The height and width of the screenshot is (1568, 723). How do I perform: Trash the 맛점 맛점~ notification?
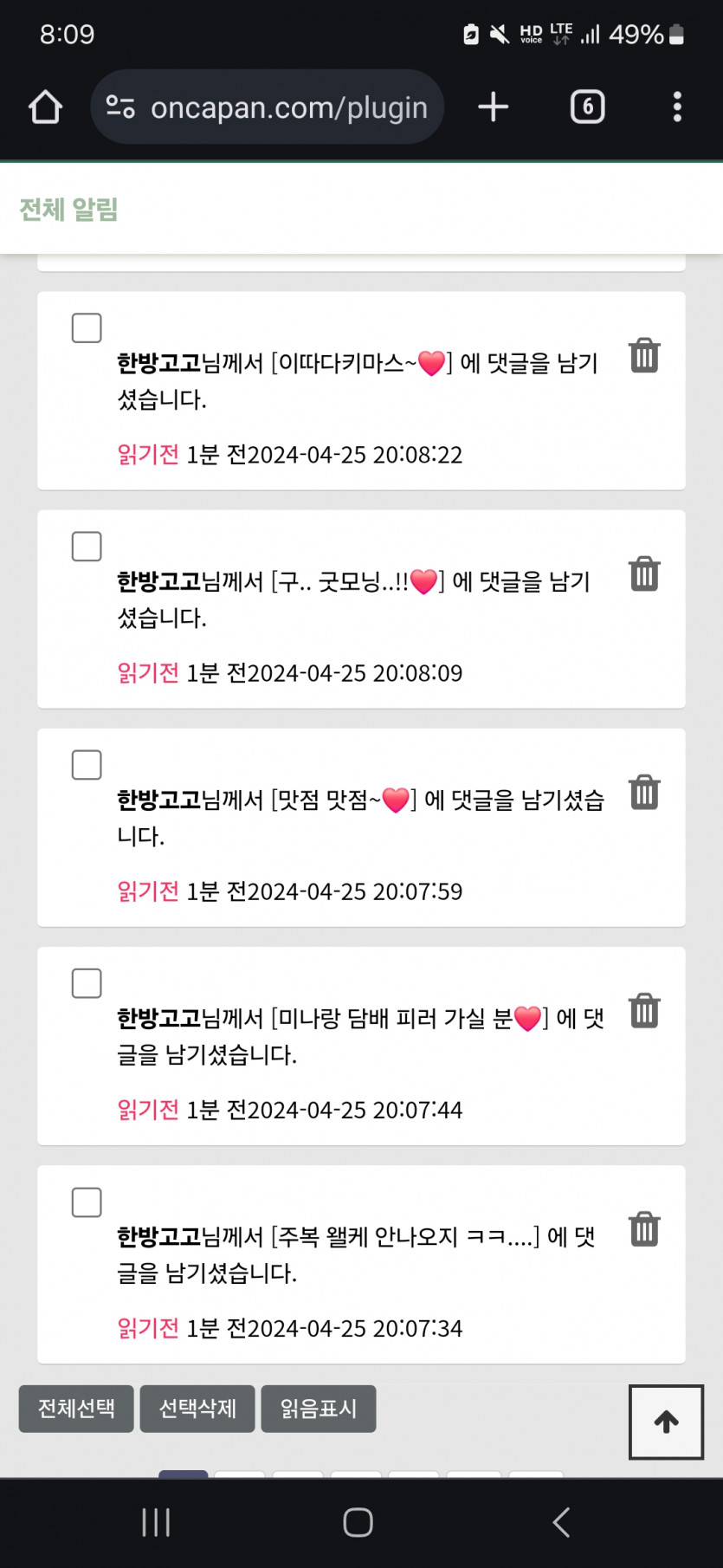coord(644,792)
